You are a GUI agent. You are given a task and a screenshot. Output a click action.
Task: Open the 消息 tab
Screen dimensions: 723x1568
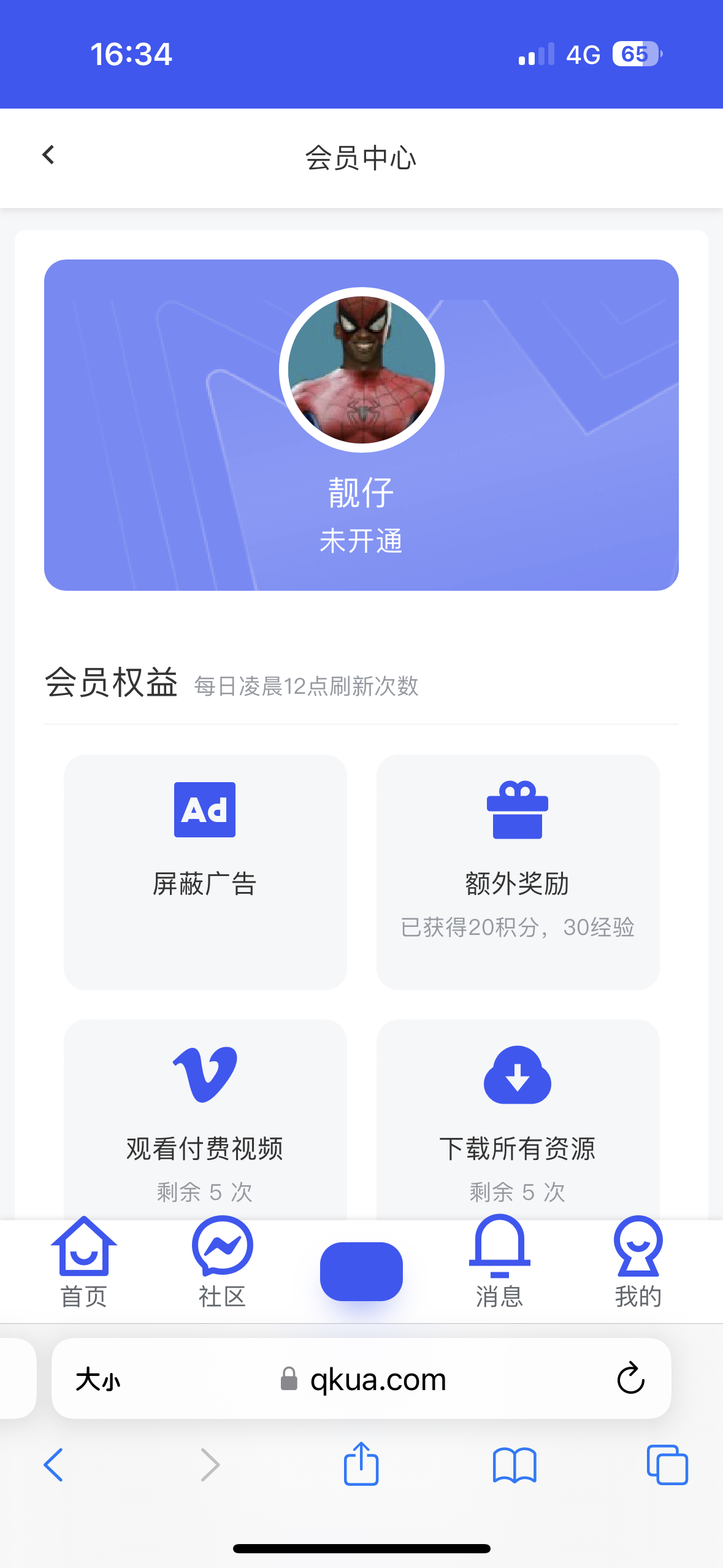[x=499, y=1262]
